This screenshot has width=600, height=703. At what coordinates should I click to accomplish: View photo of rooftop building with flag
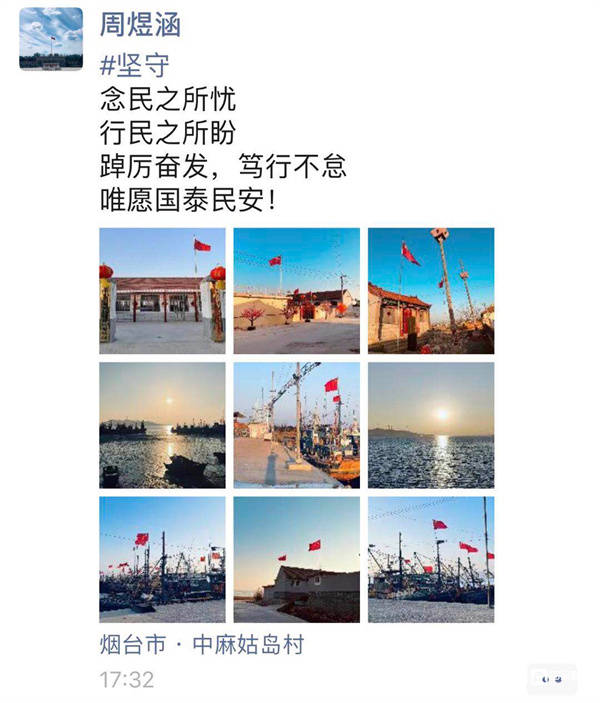[x=296, y=560]
